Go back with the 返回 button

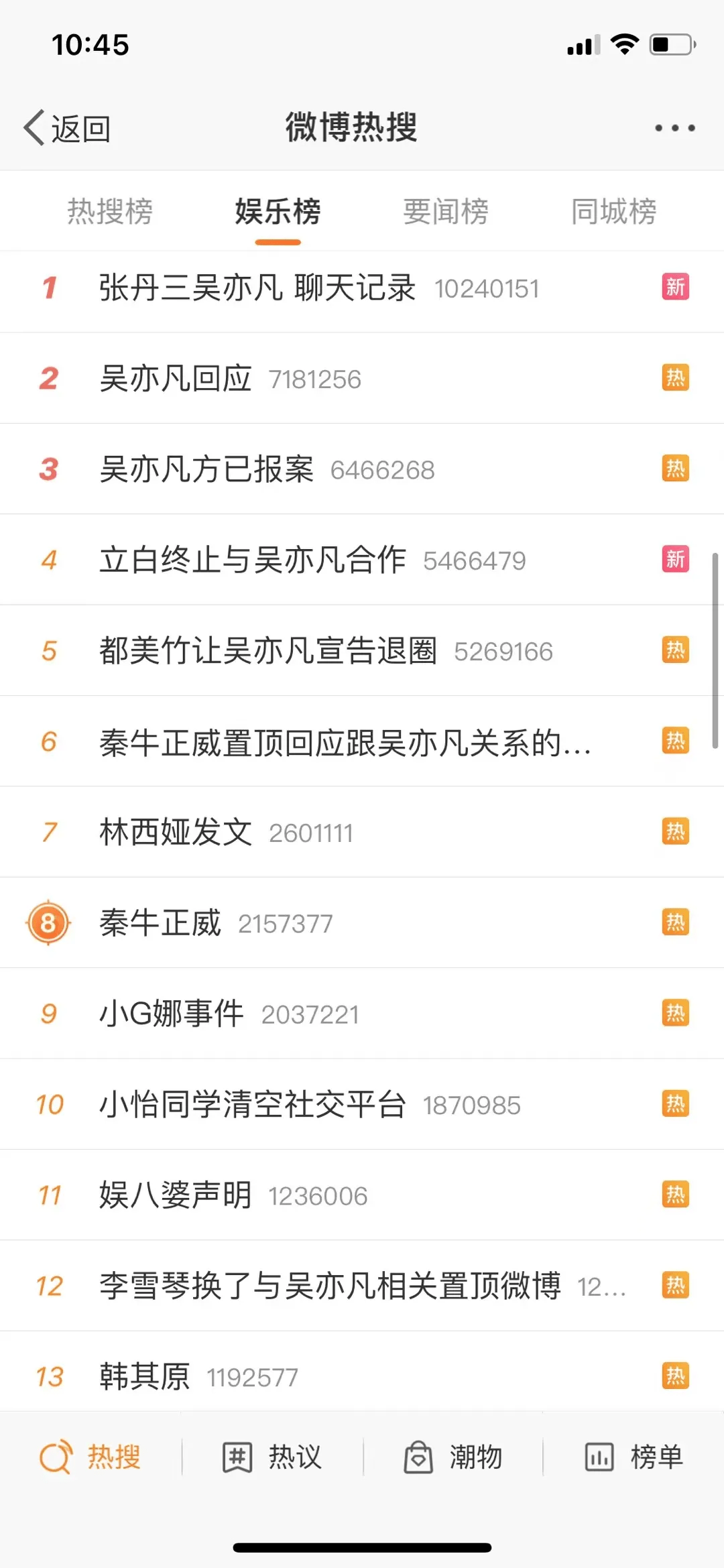(67, 127)
